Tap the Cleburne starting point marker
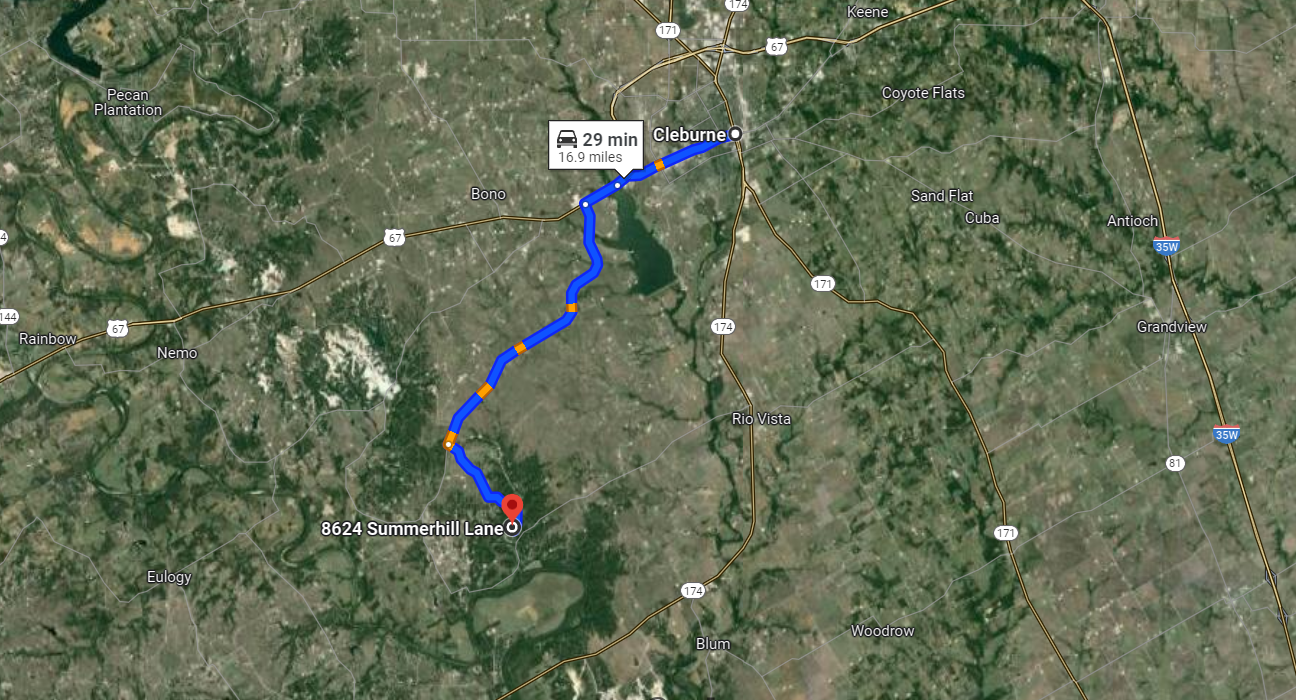This screenshot has height=700, width=1296. pos(735,134)
